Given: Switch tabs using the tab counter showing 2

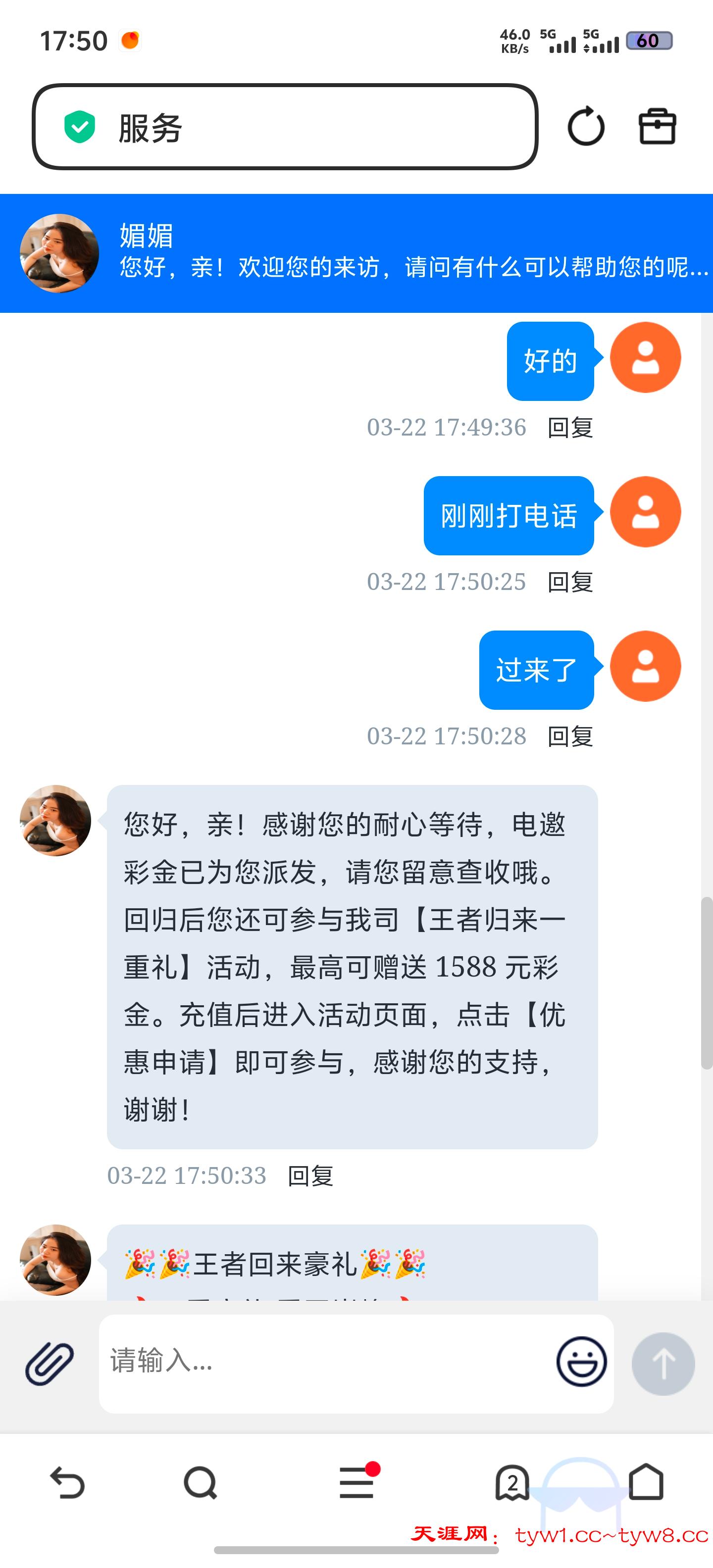Looking at the screenshot, I should pos(512,1484).
